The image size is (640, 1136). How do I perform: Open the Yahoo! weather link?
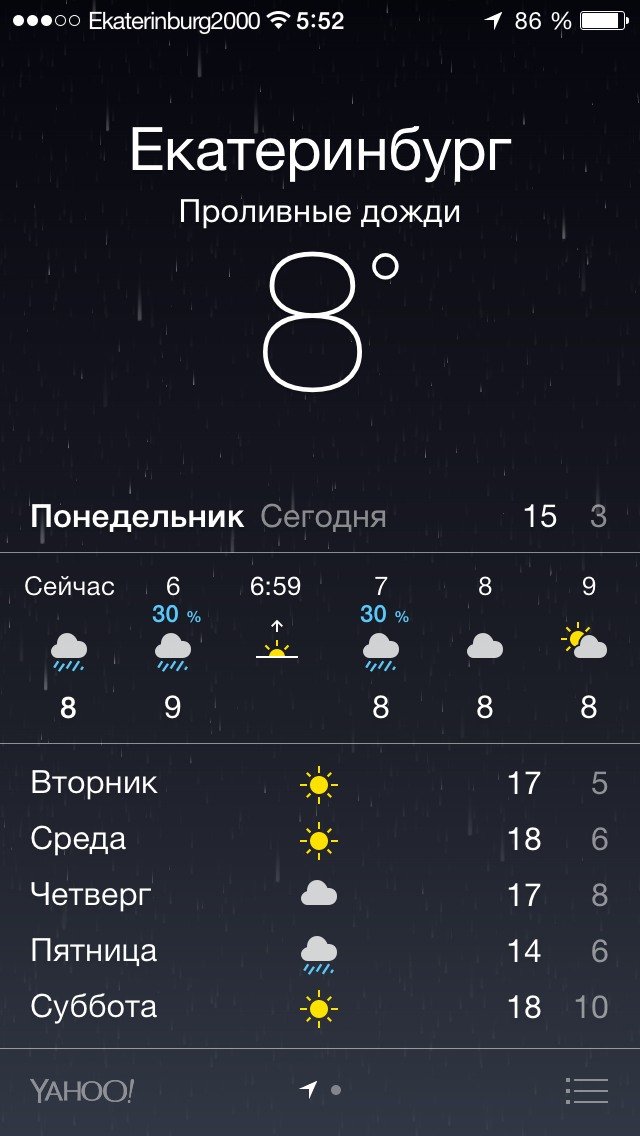pos(81,1091)
